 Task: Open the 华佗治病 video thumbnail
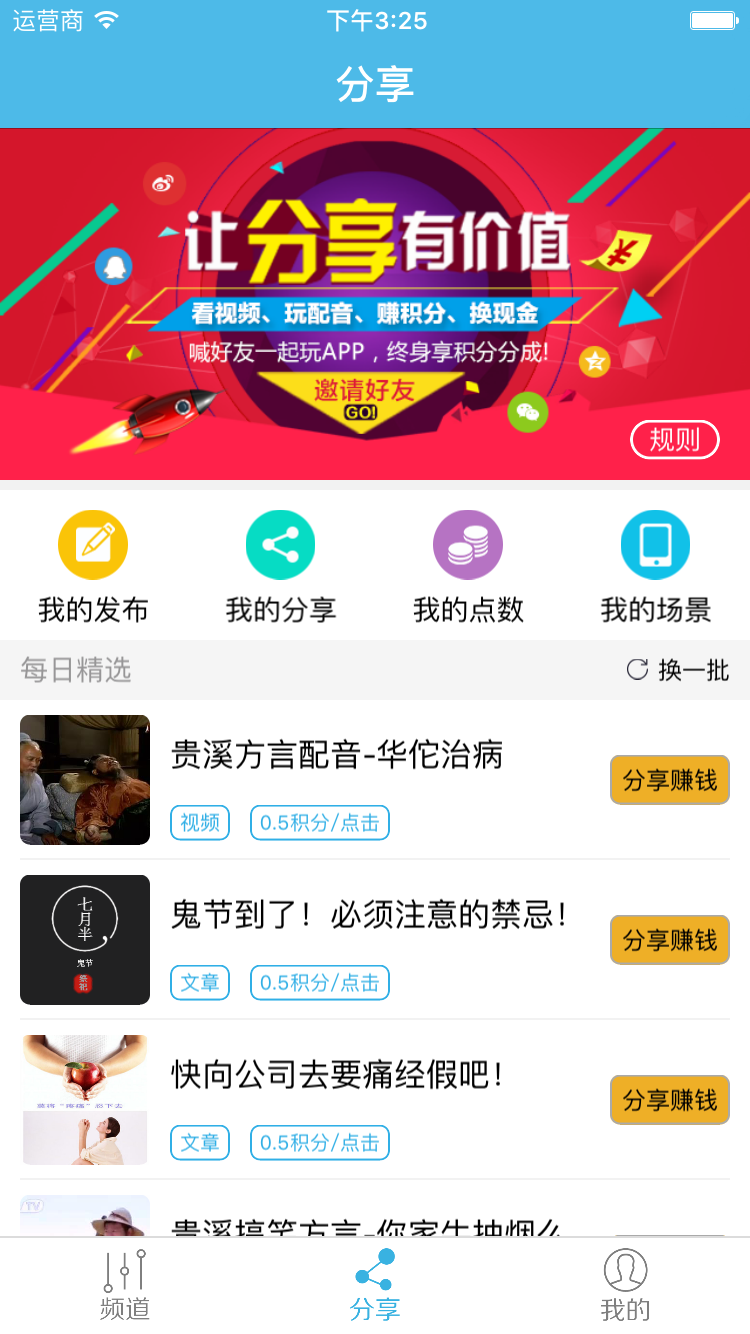click(85, 780)
